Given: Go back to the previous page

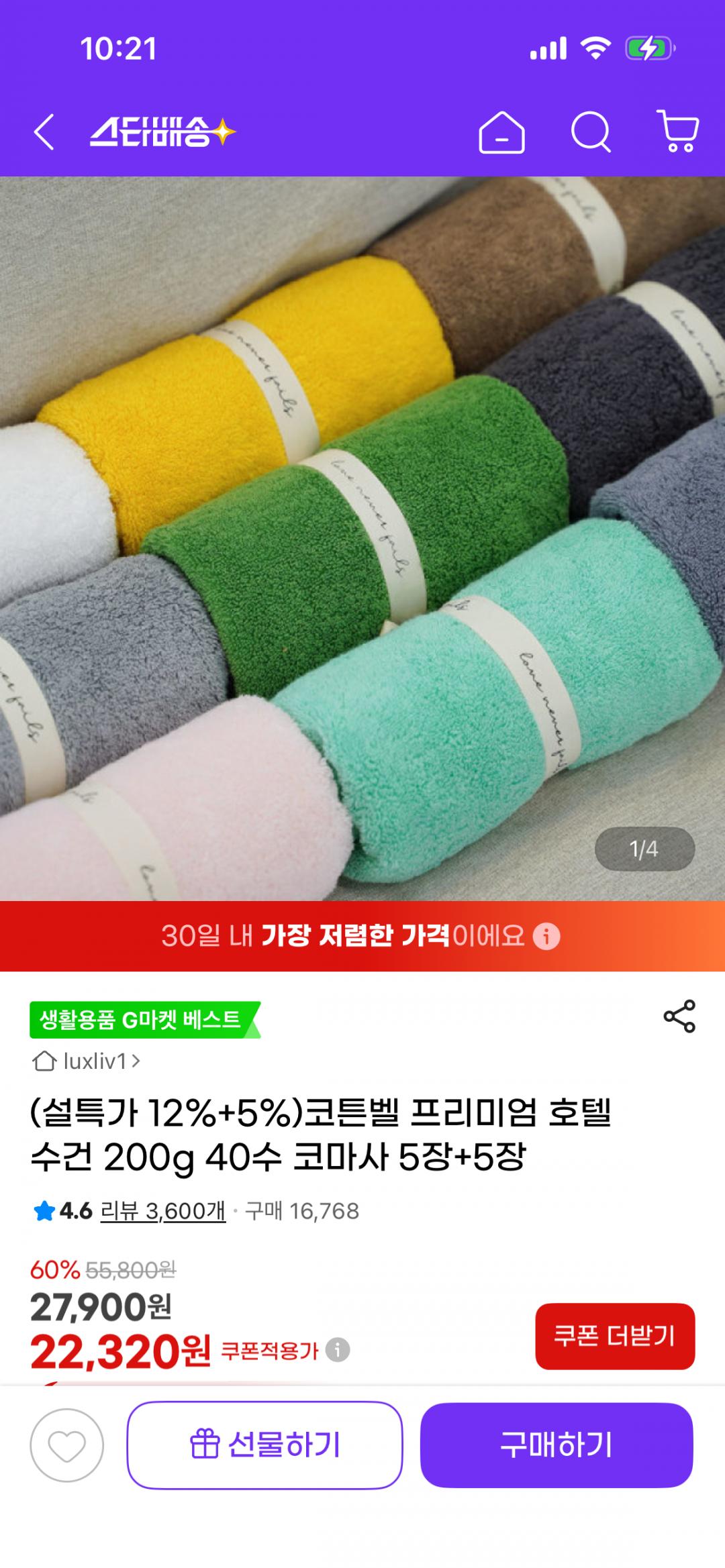Looking at the screenshot, I should (x=44, y=132).
